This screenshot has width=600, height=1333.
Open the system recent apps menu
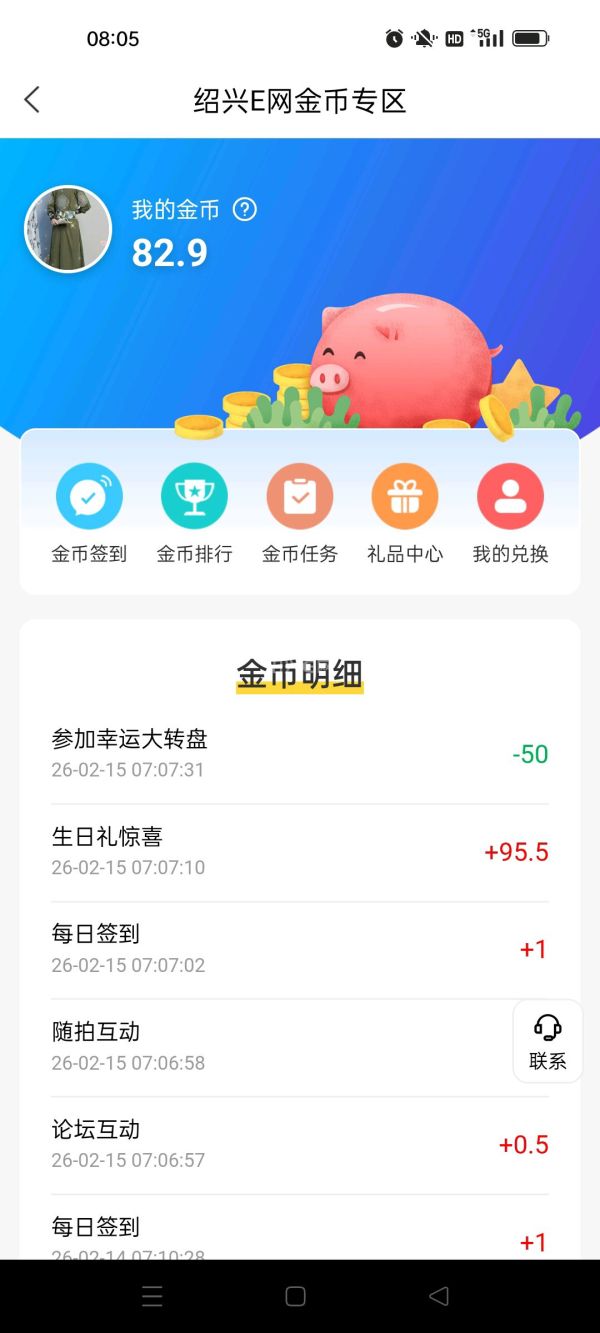152,1296
